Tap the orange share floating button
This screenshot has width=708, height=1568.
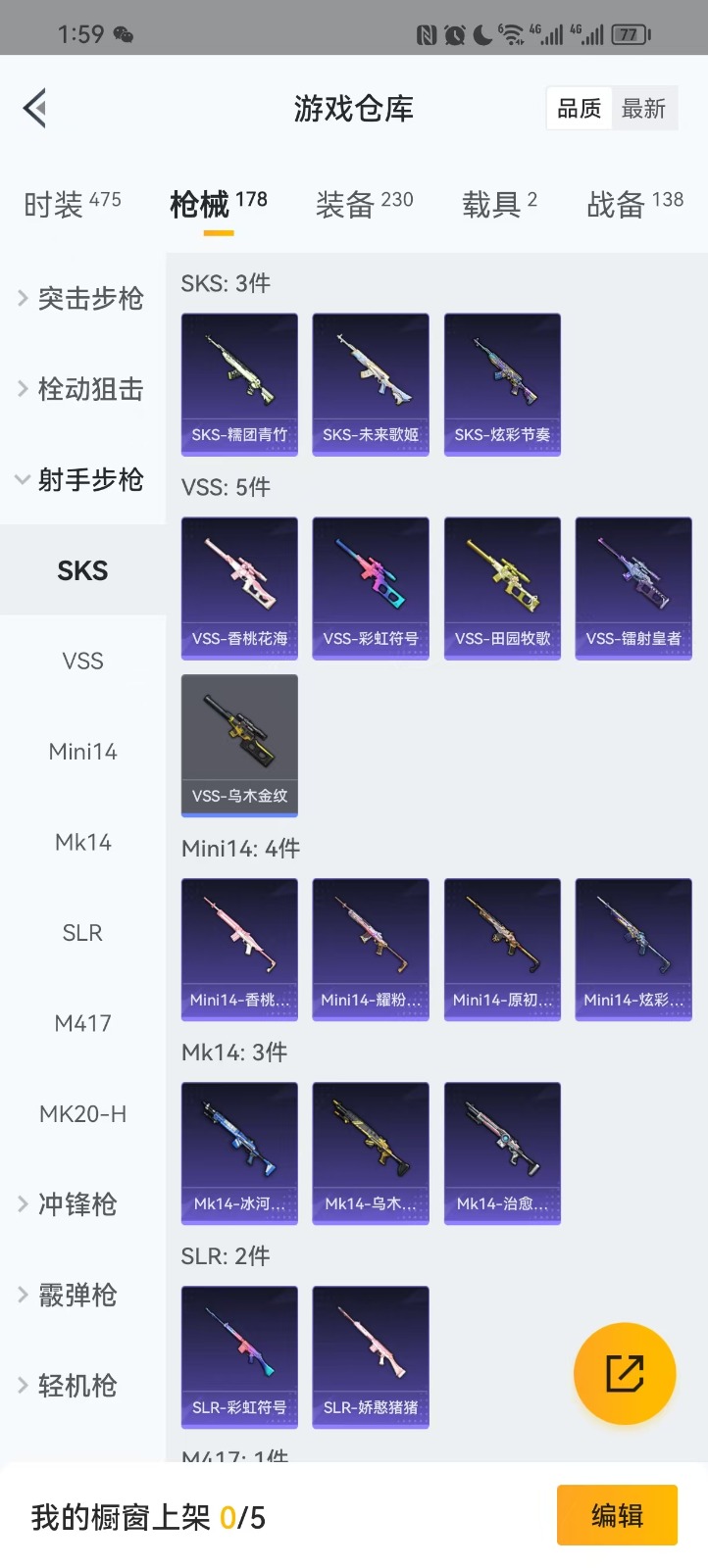coord(625,1373)
